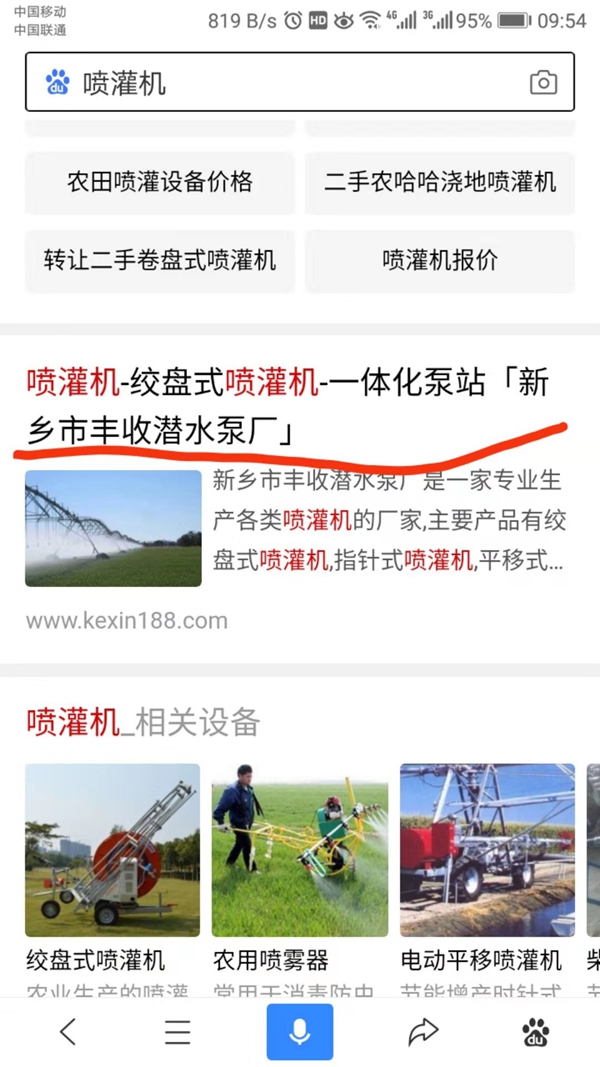Select the 农田喷灌设备价格 suggestion chip
600x1067 pixels.
click(x=160, y=182)
